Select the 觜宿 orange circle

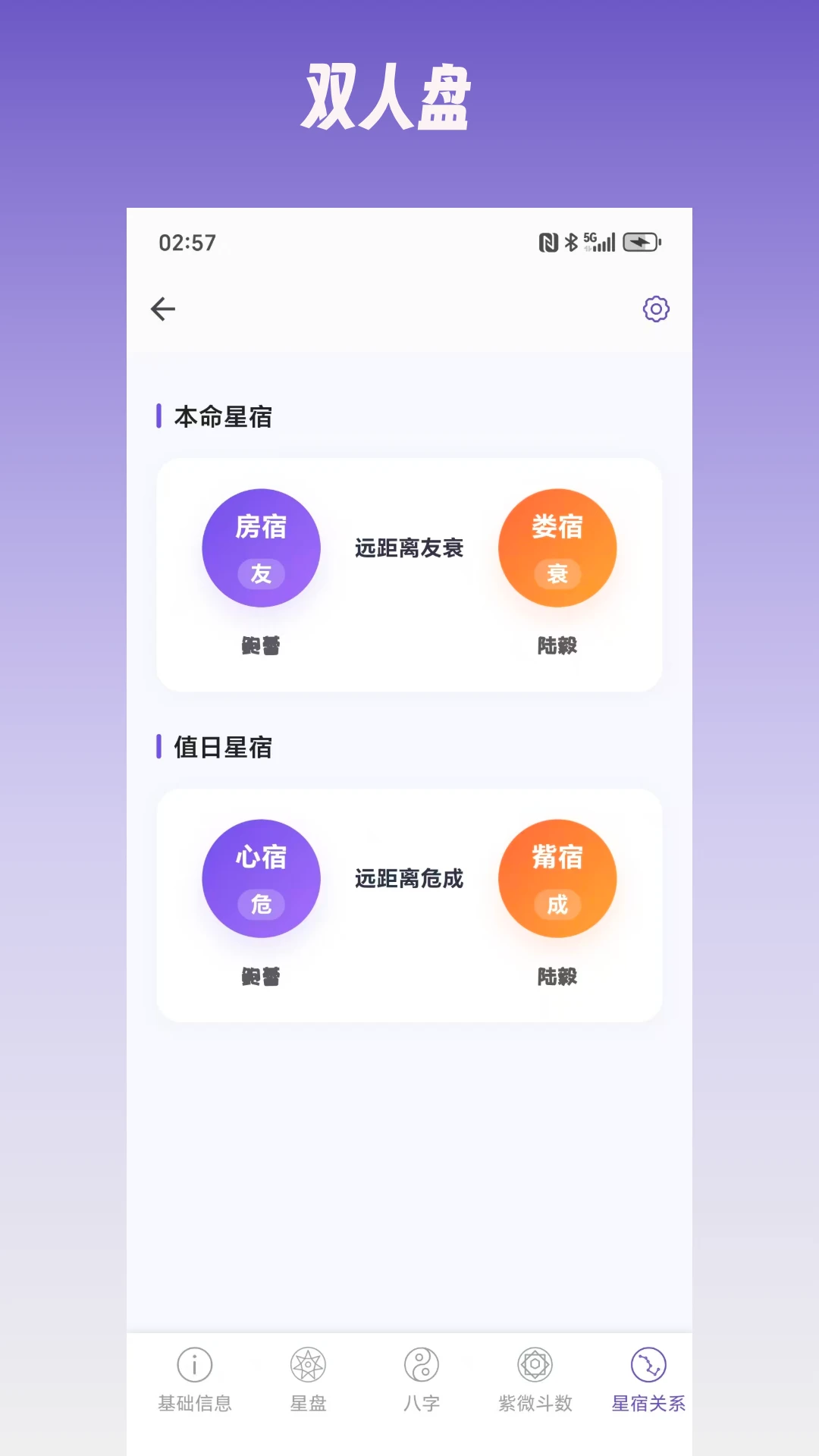(x=557, y=877)
